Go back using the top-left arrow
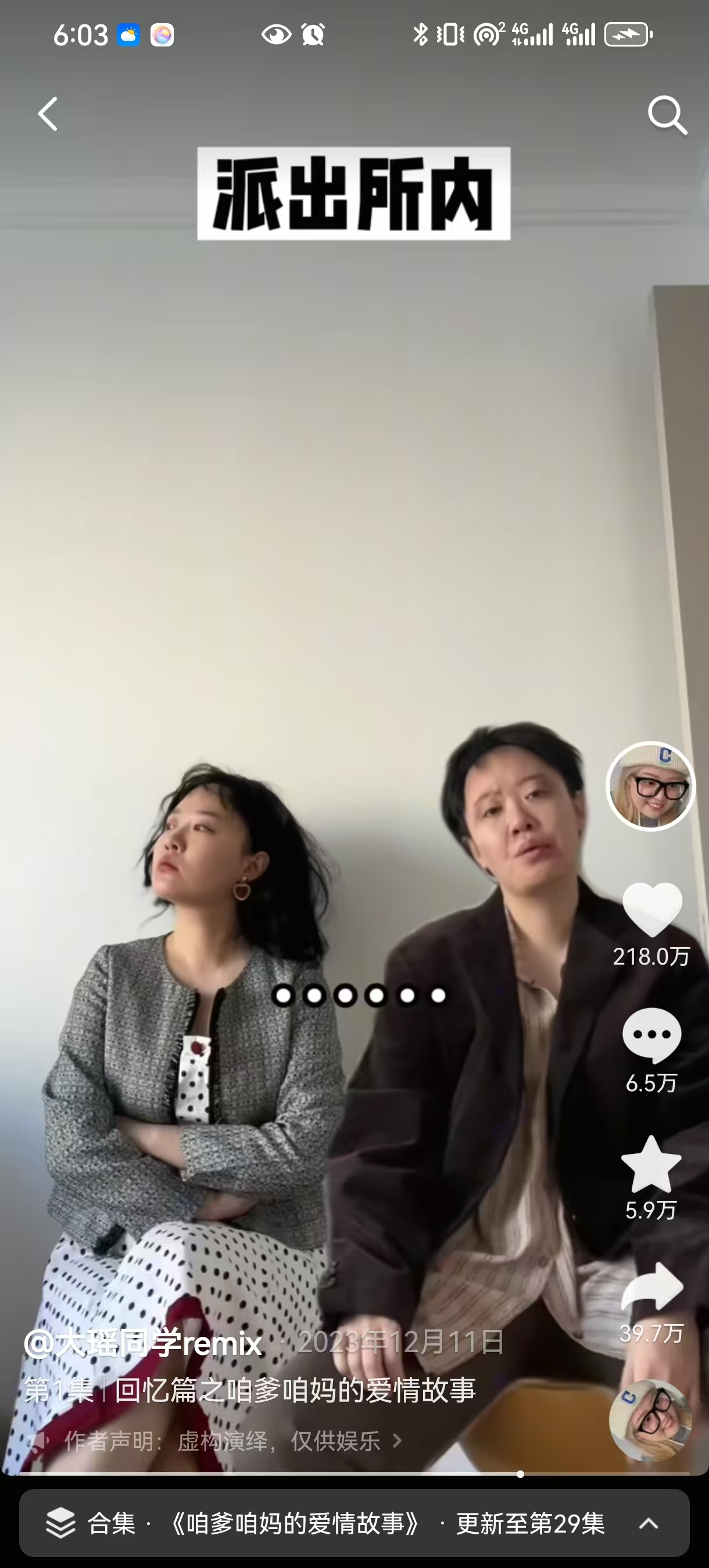The image size is (709, 1568). 48,114
